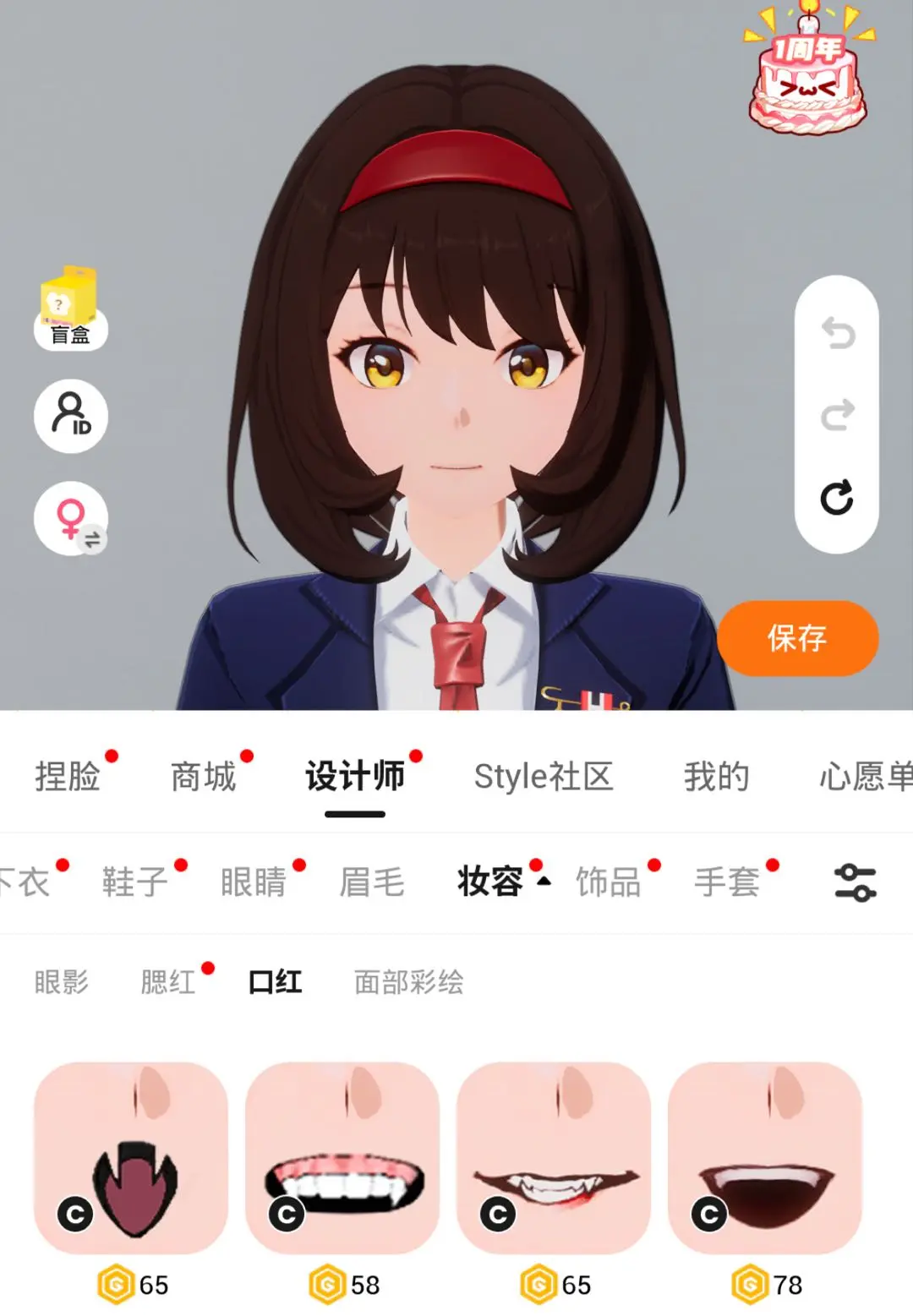Open the 1周年 anniversary cake banner
Screen dimensions: 913x1316
pyautogui.click(x=807, y=72)
